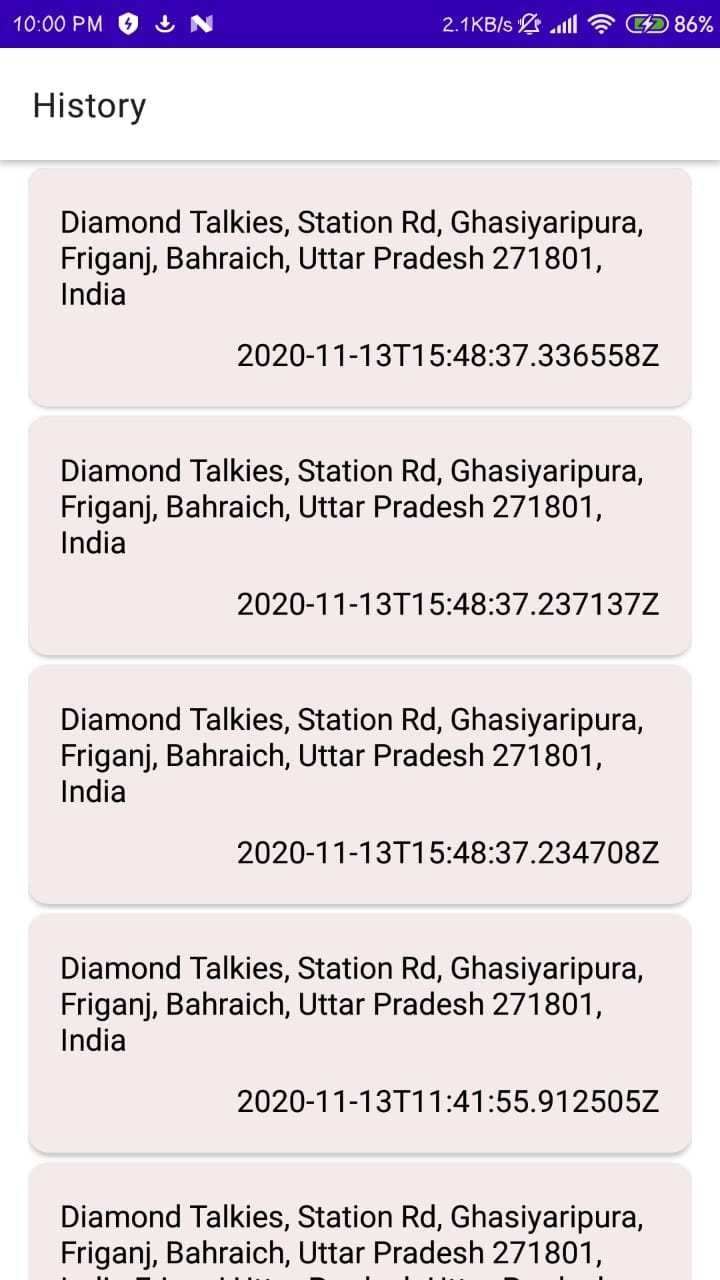Viewport: 720px width, 1280px height.
Task: View the history card ending in 37.234708Z
Action: 360,786
